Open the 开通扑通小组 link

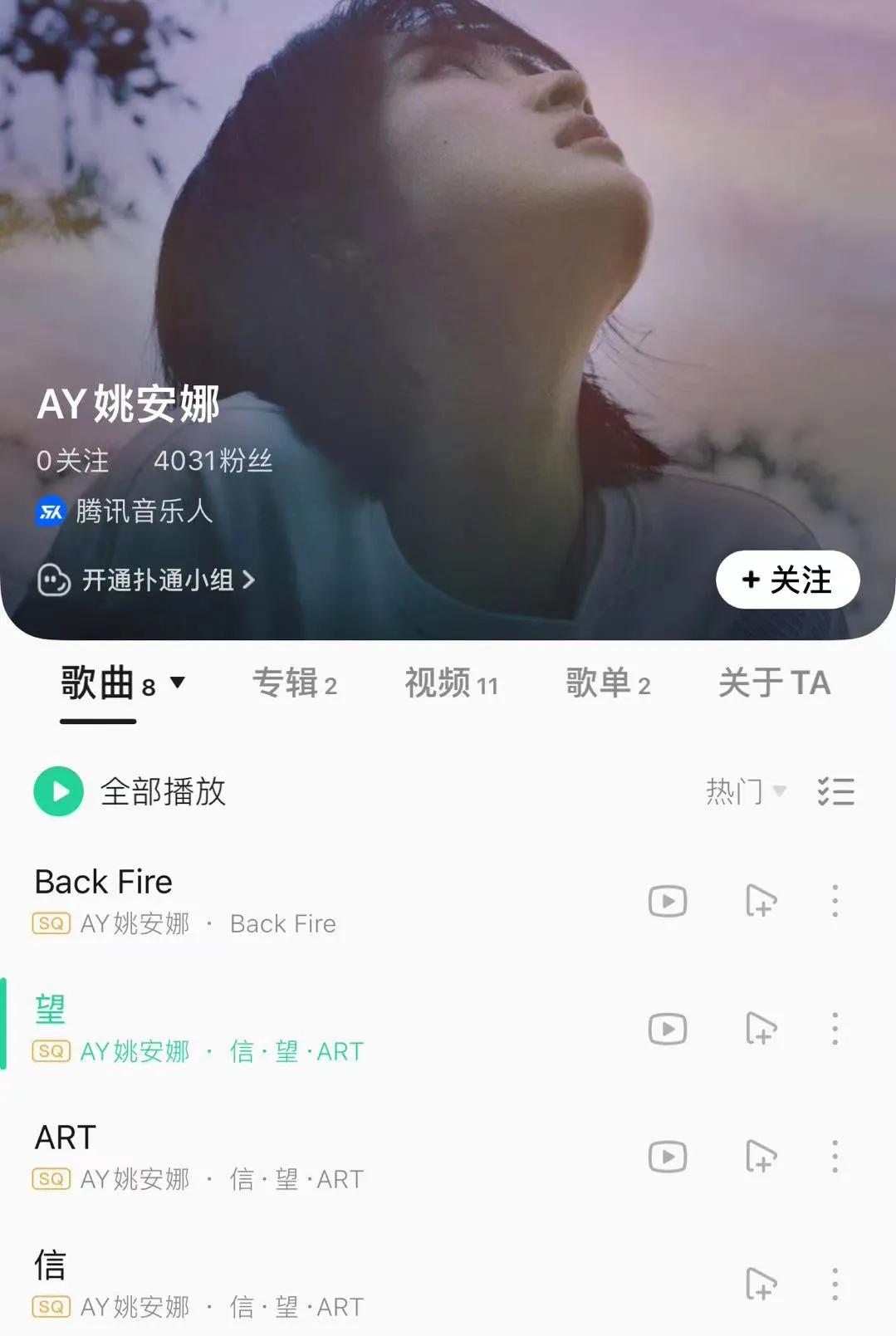147,580
